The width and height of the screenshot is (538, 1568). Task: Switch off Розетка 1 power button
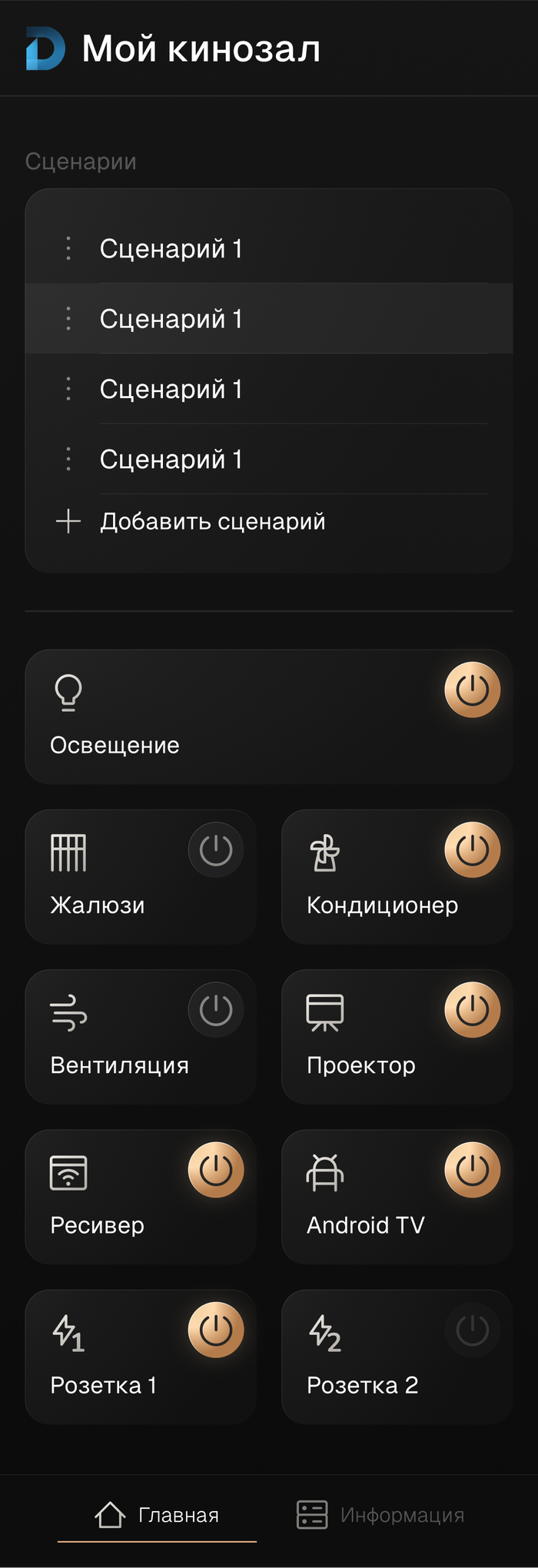pos(216,1330)
